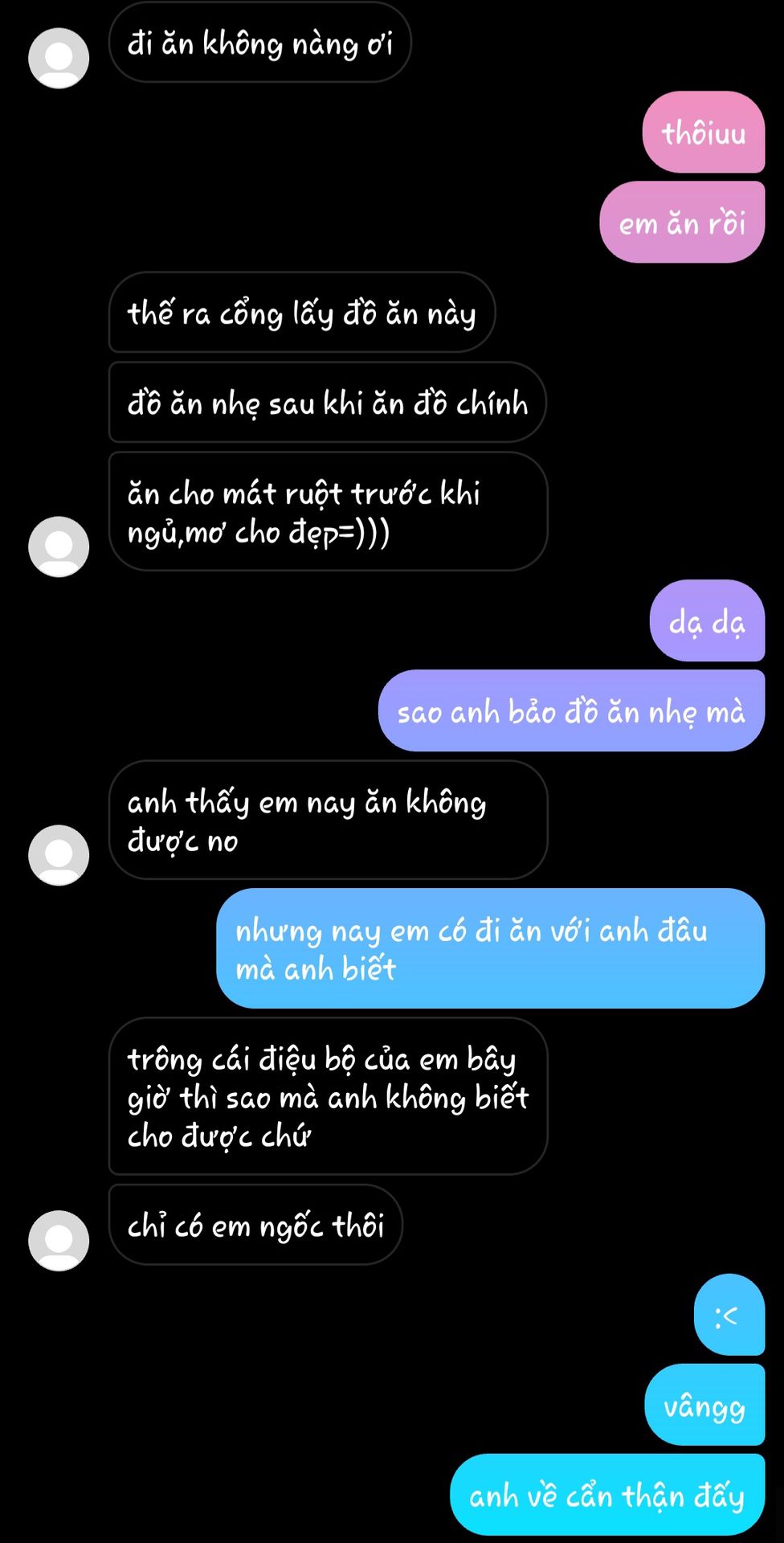Open sender's avatar beside "đi ăn không nàng ơi"
This screenshot has height=1543, width=784.
point(59,58)
